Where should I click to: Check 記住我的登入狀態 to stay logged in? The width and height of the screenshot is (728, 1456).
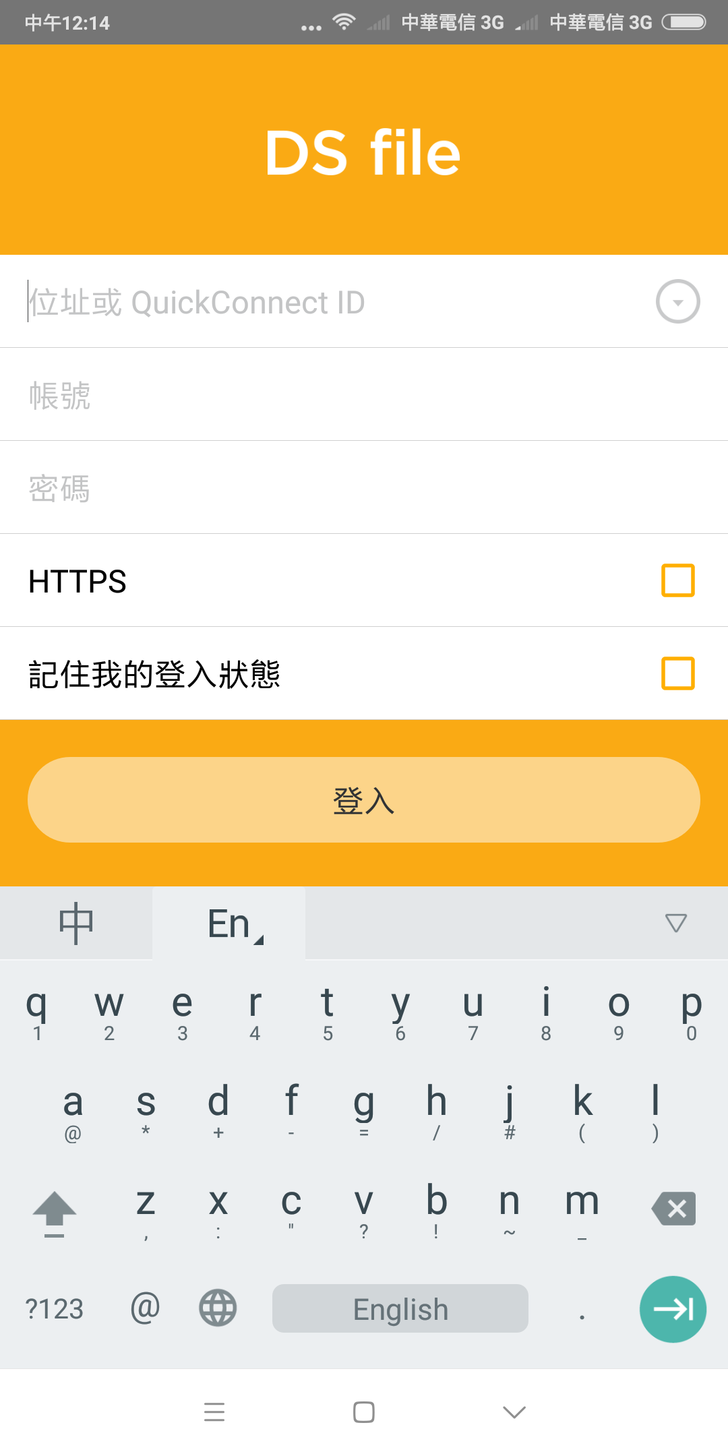click(x=677, y=674)
